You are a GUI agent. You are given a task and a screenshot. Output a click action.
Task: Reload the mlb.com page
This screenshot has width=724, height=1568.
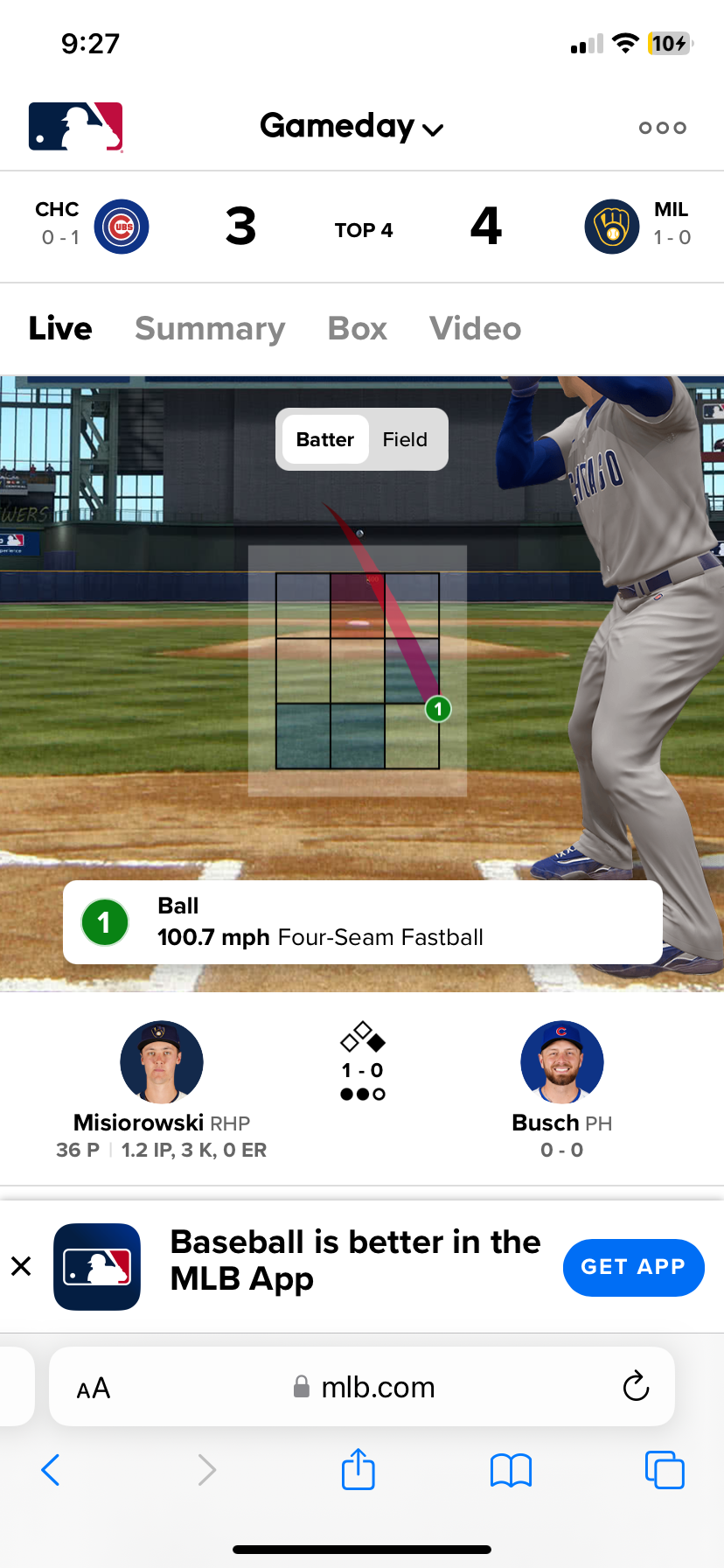(636, 1386)
